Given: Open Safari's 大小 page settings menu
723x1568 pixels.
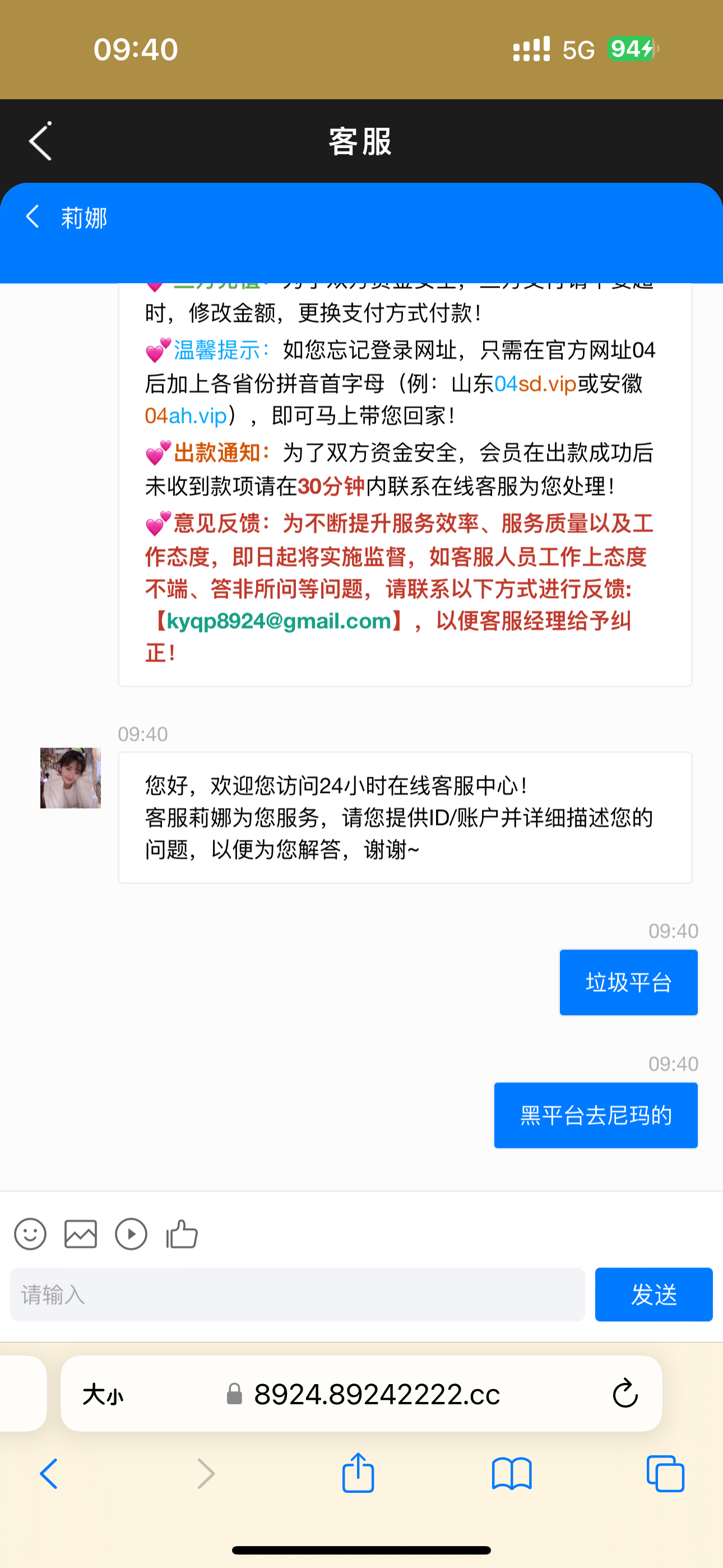Looking at the screenshot, I should click(102, 1394).
